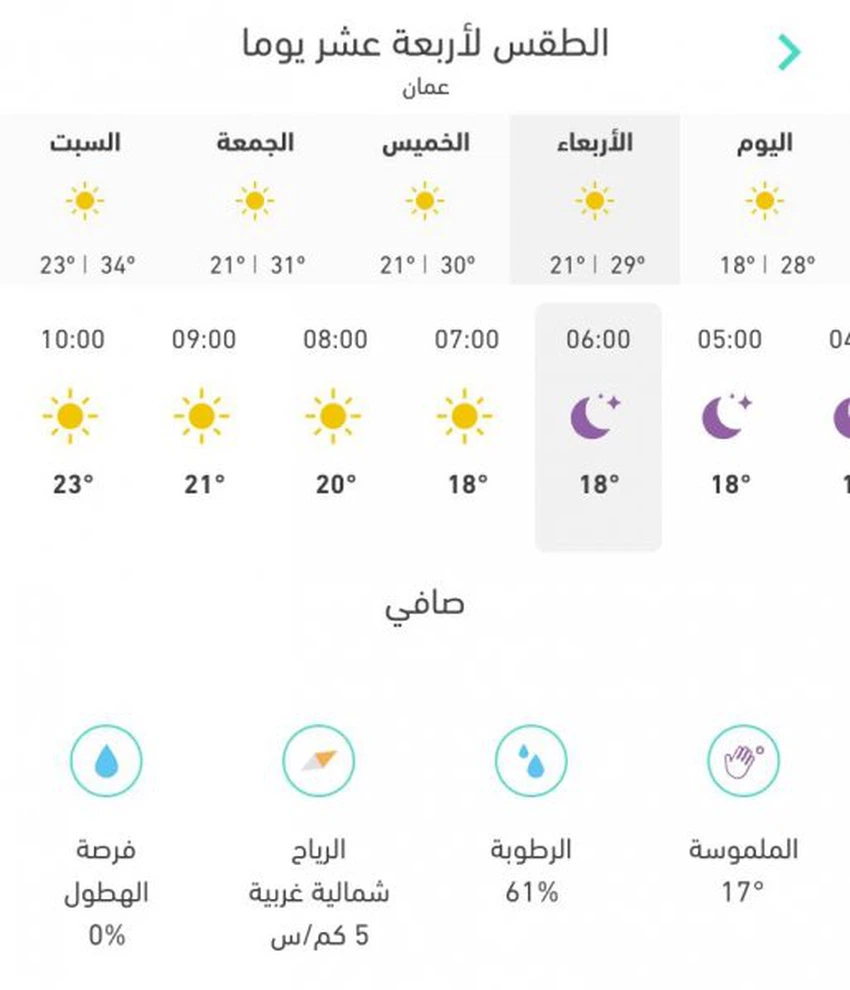
Task: Show weather details for 08:00
Action: 335,415
